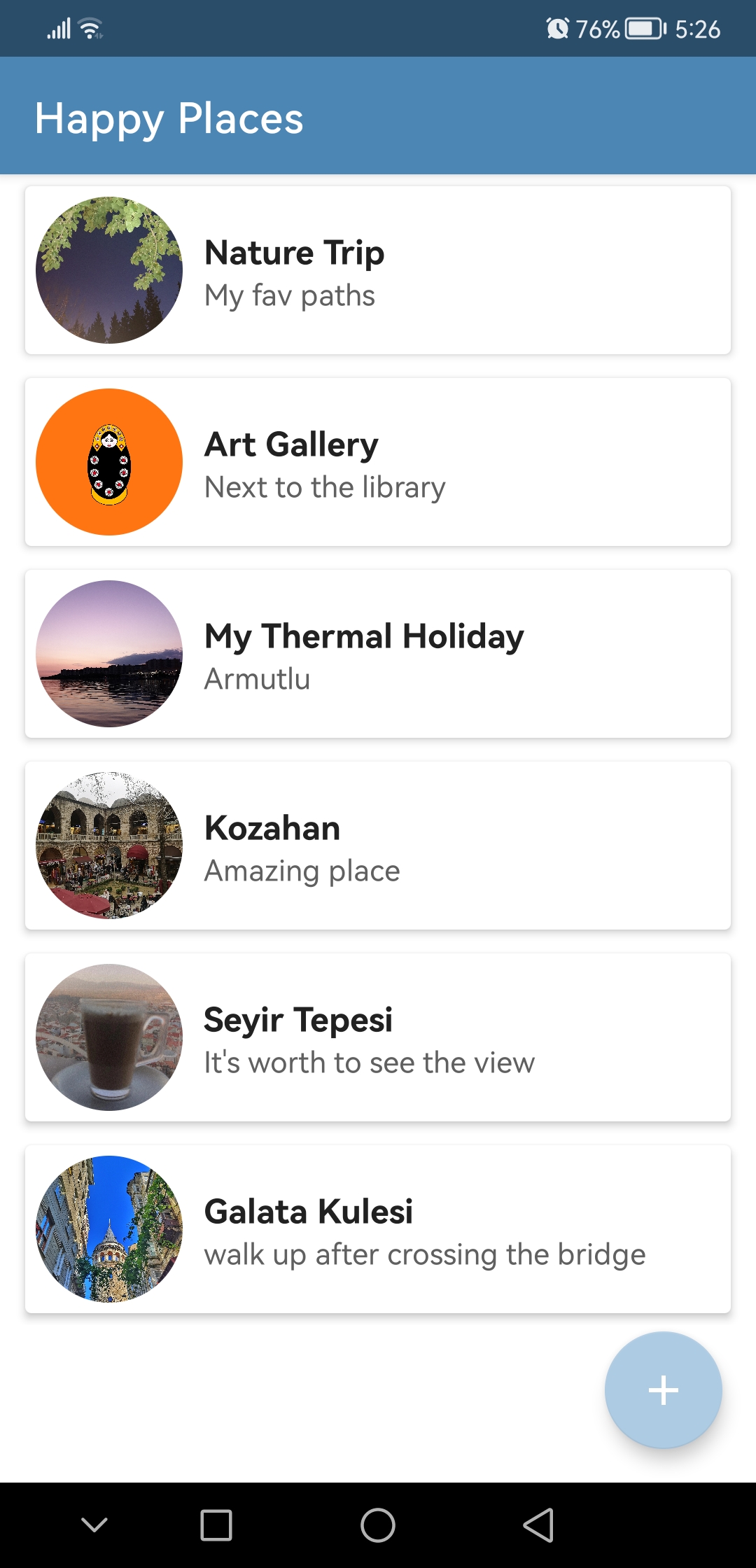The width and height of the screenshot is (756, 1568).
Task: Go back using the system back button
Action: (x=539, y=1525)
